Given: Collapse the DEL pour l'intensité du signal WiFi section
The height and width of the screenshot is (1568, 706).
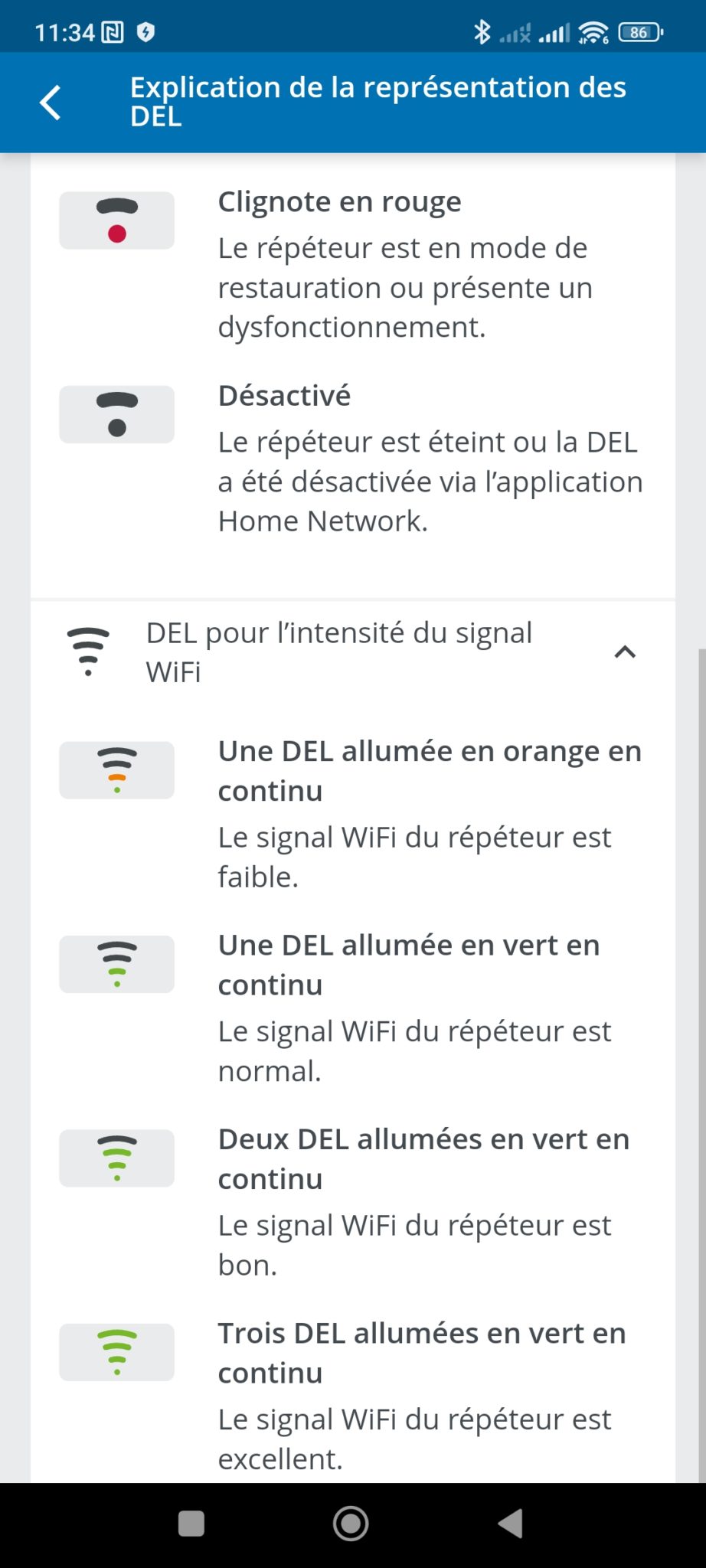Looking at the screenshot, I should (625, 652).
